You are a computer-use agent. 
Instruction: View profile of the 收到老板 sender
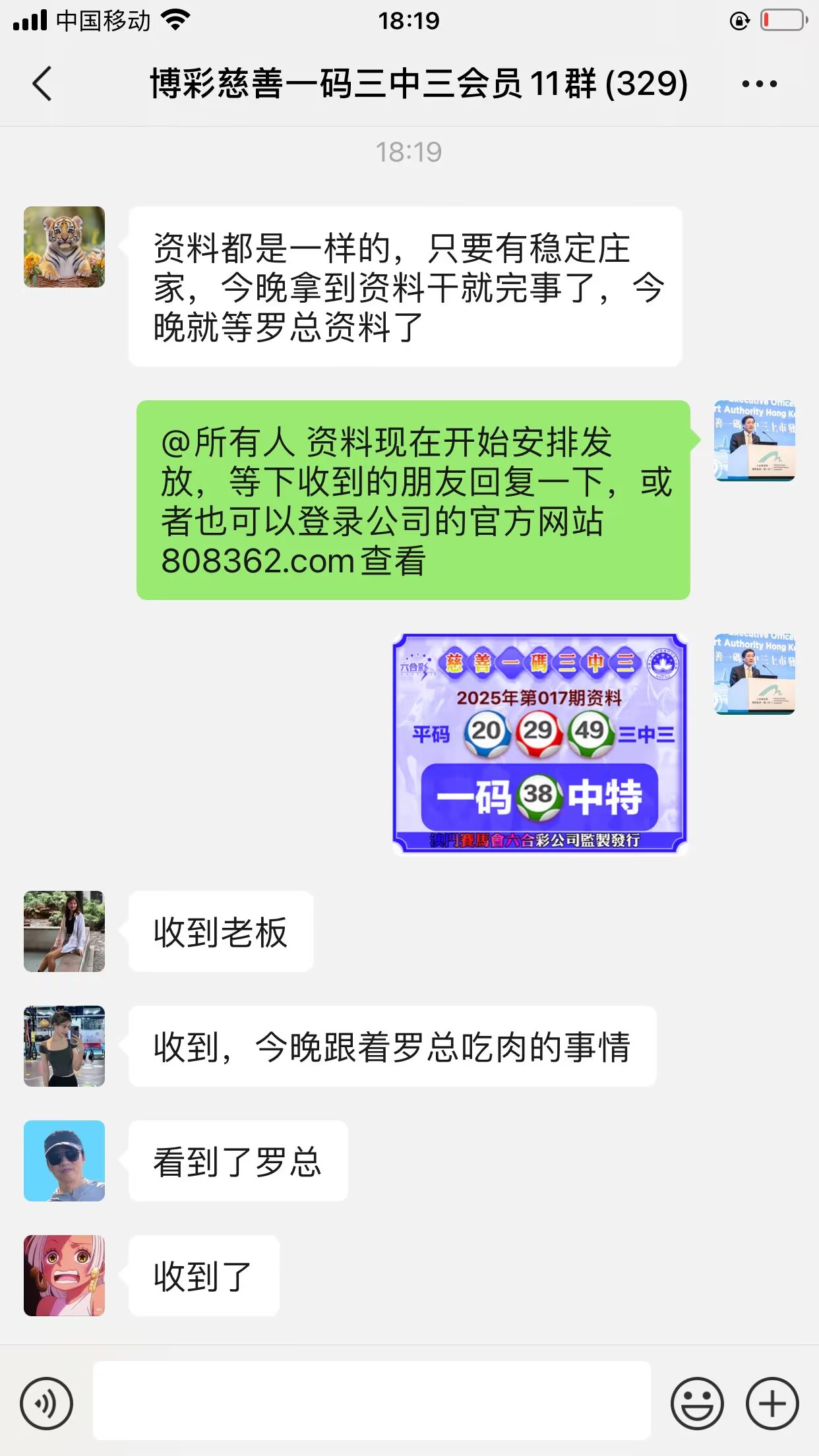64,931
